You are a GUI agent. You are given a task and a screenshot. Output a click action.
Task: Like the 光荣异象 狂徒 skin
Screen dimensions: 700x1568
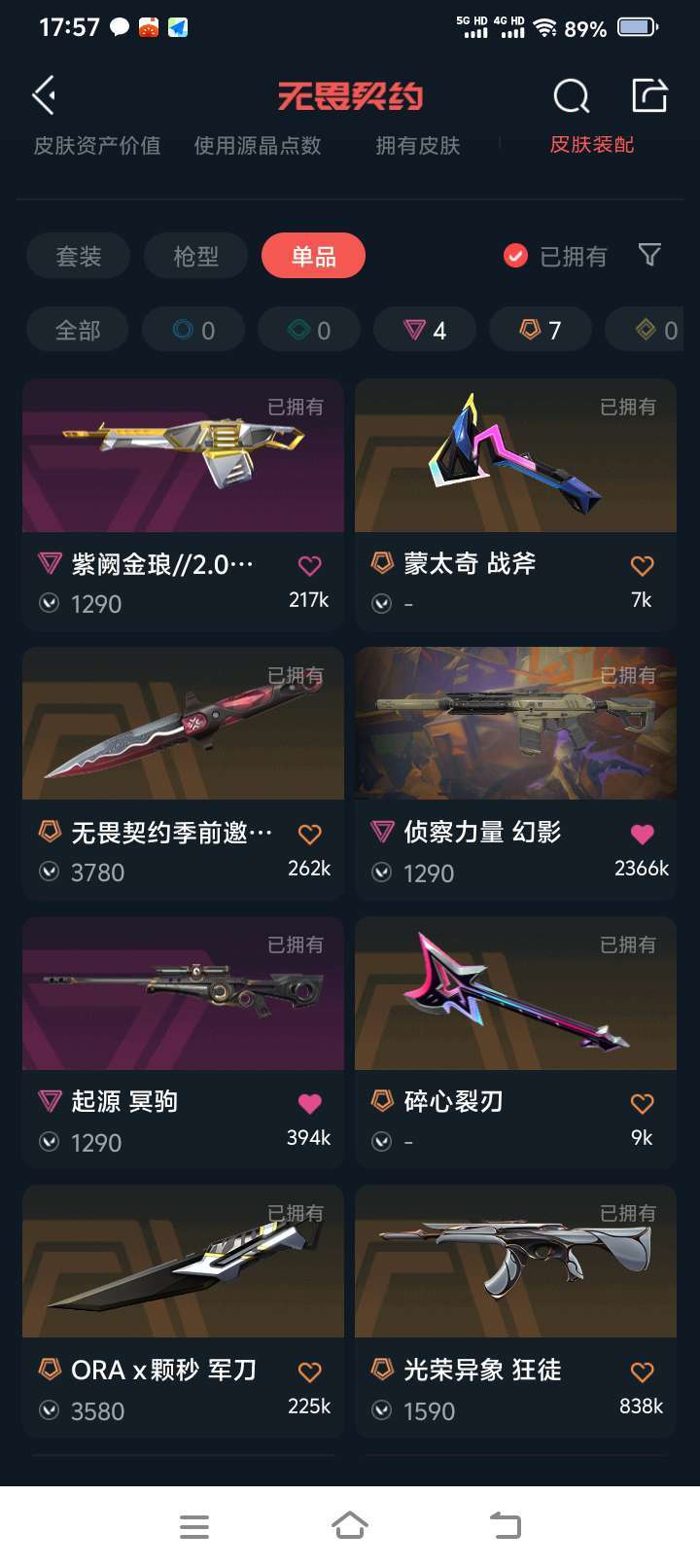point(642,1372)
